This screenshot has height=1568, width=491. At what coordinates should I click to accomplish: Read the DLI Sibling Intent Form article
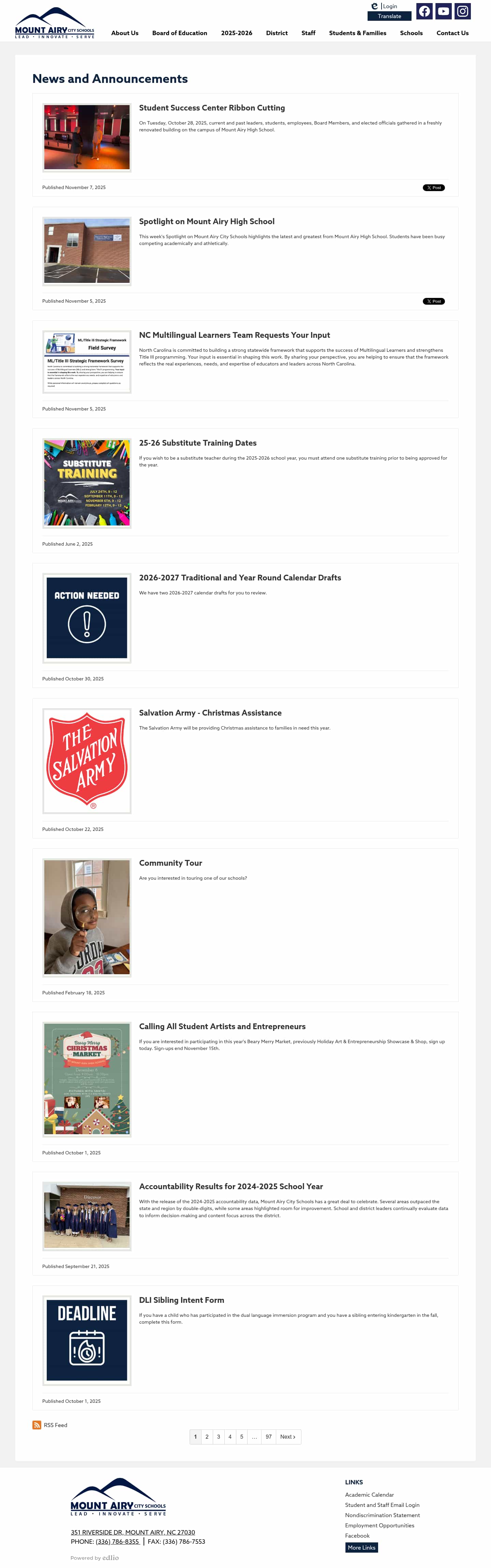[x=181, y=1299]
